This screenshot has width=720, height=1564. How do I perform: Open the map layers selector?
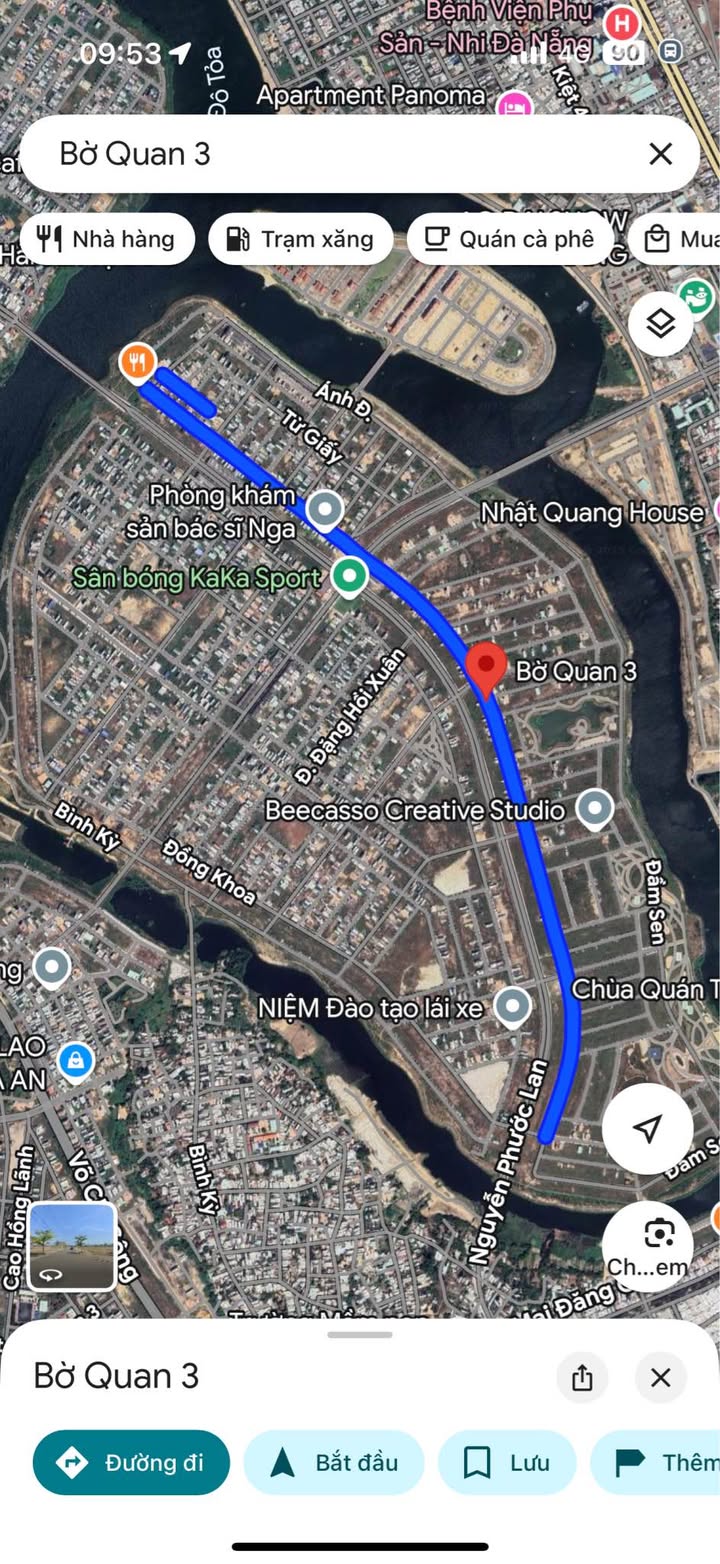coord(661,324)
